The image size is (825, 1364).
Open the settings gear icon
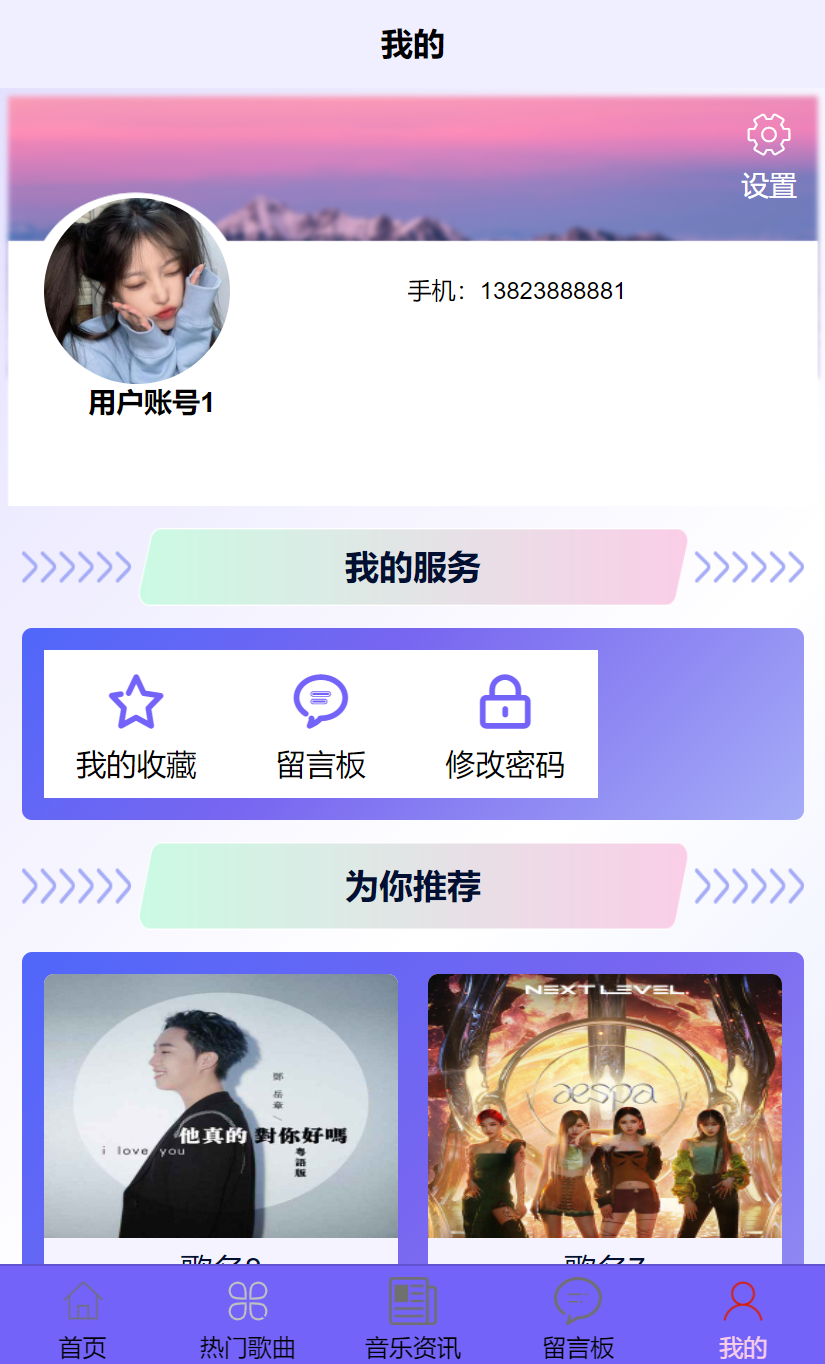click(768, 135)
